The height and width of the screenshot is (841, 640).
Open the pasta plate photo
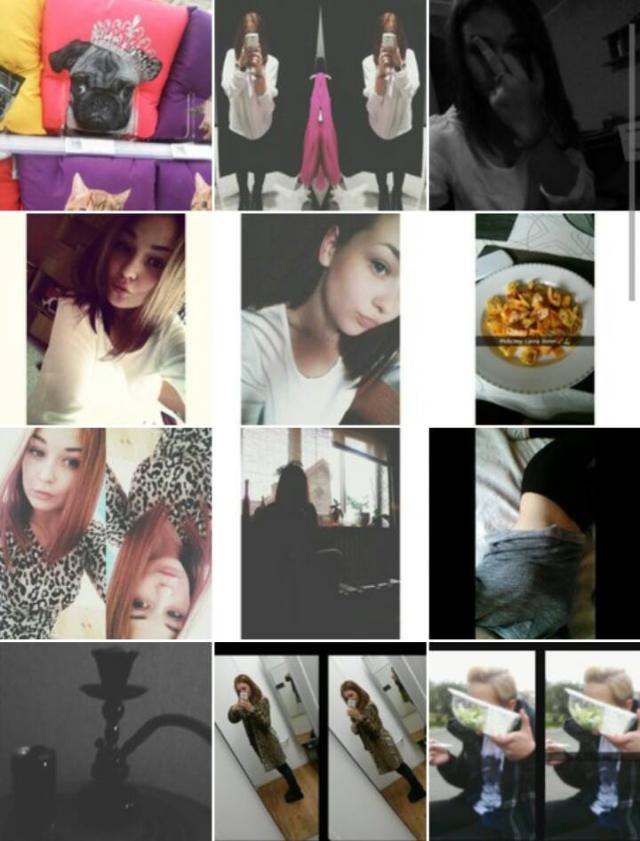tap(534, 319)
